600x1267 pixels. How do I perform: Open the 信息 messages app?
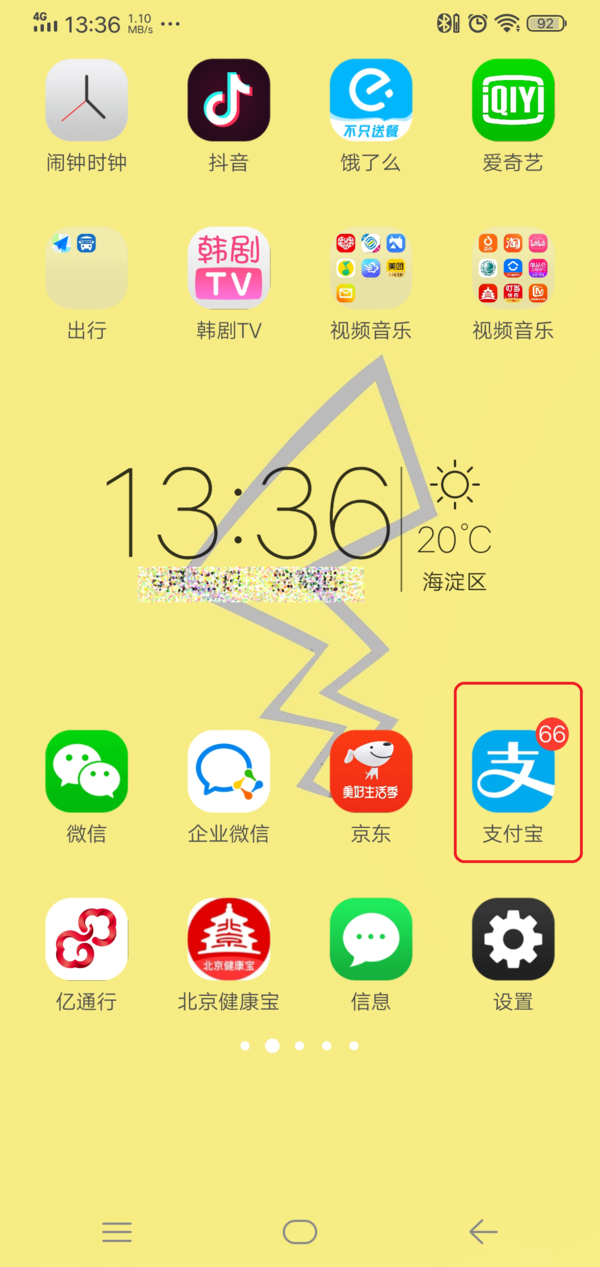371,939
